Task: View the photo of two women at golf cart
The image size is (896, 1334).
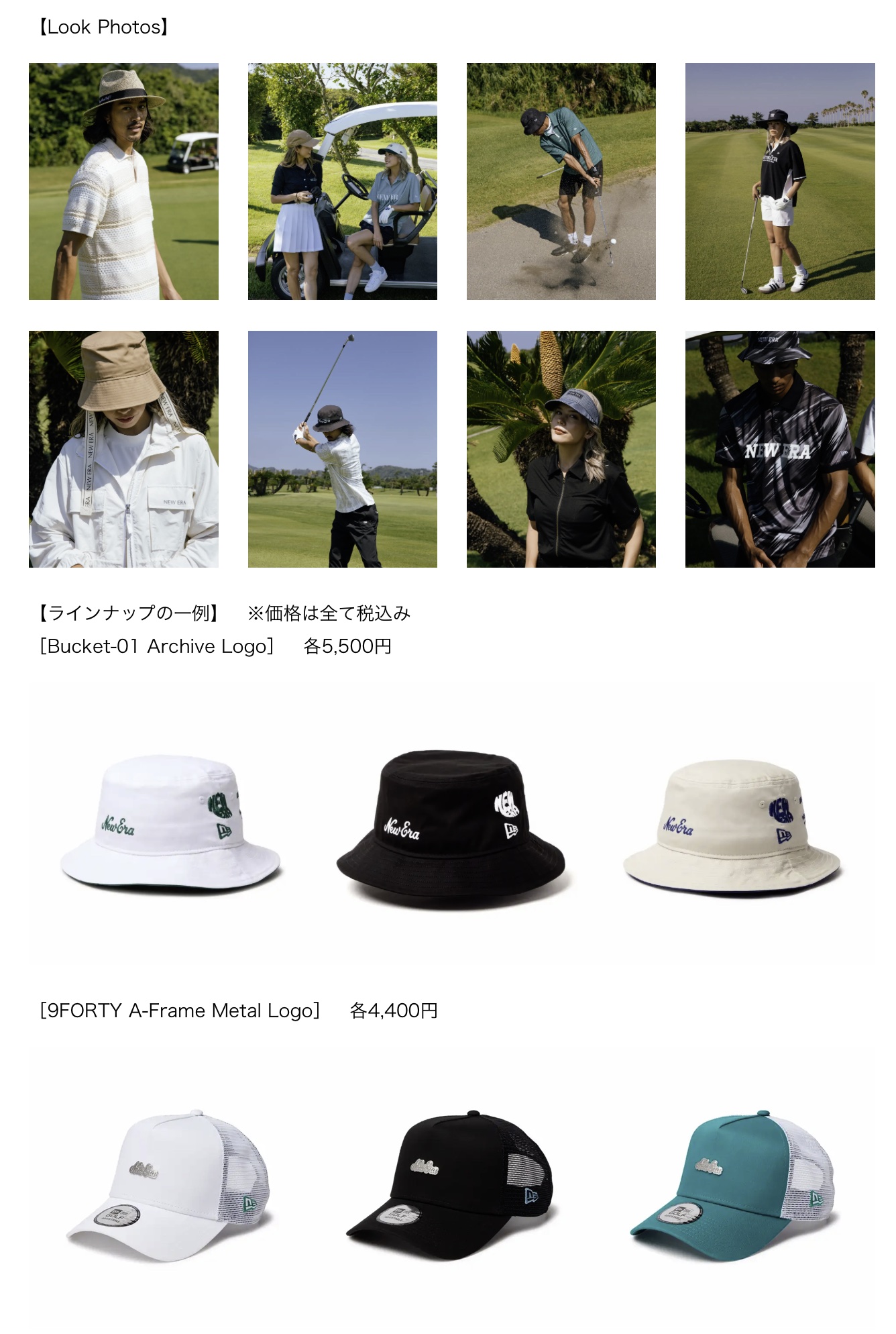Action: pos(342,181)
